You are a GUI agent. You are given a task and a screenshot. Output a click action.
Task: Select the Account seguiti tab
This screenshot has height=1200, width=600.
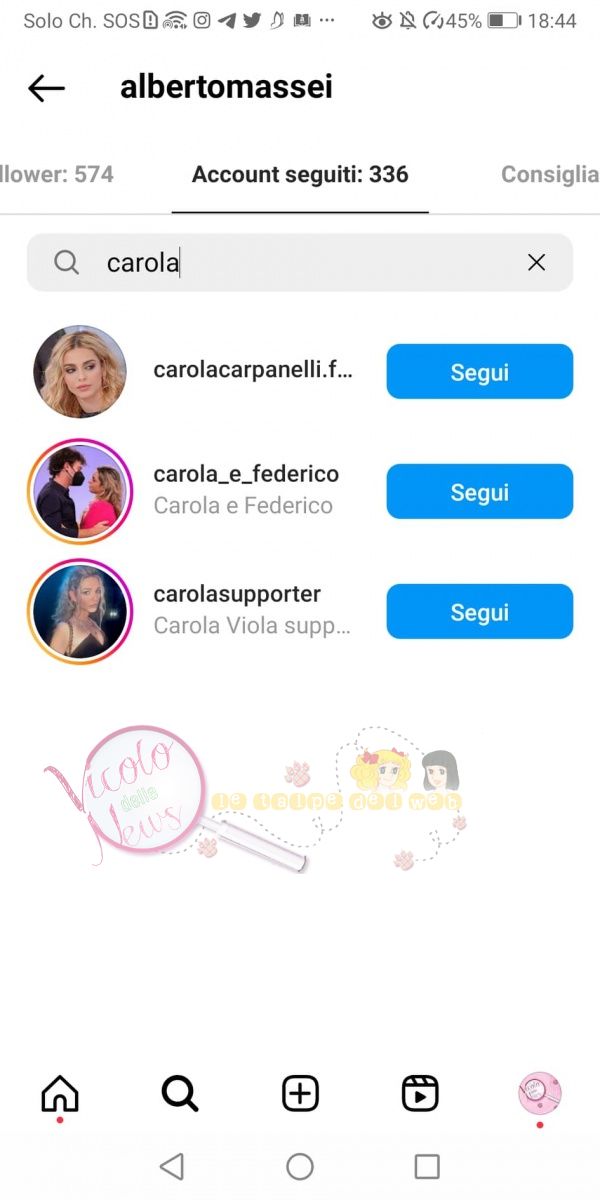tap(300, 174)
